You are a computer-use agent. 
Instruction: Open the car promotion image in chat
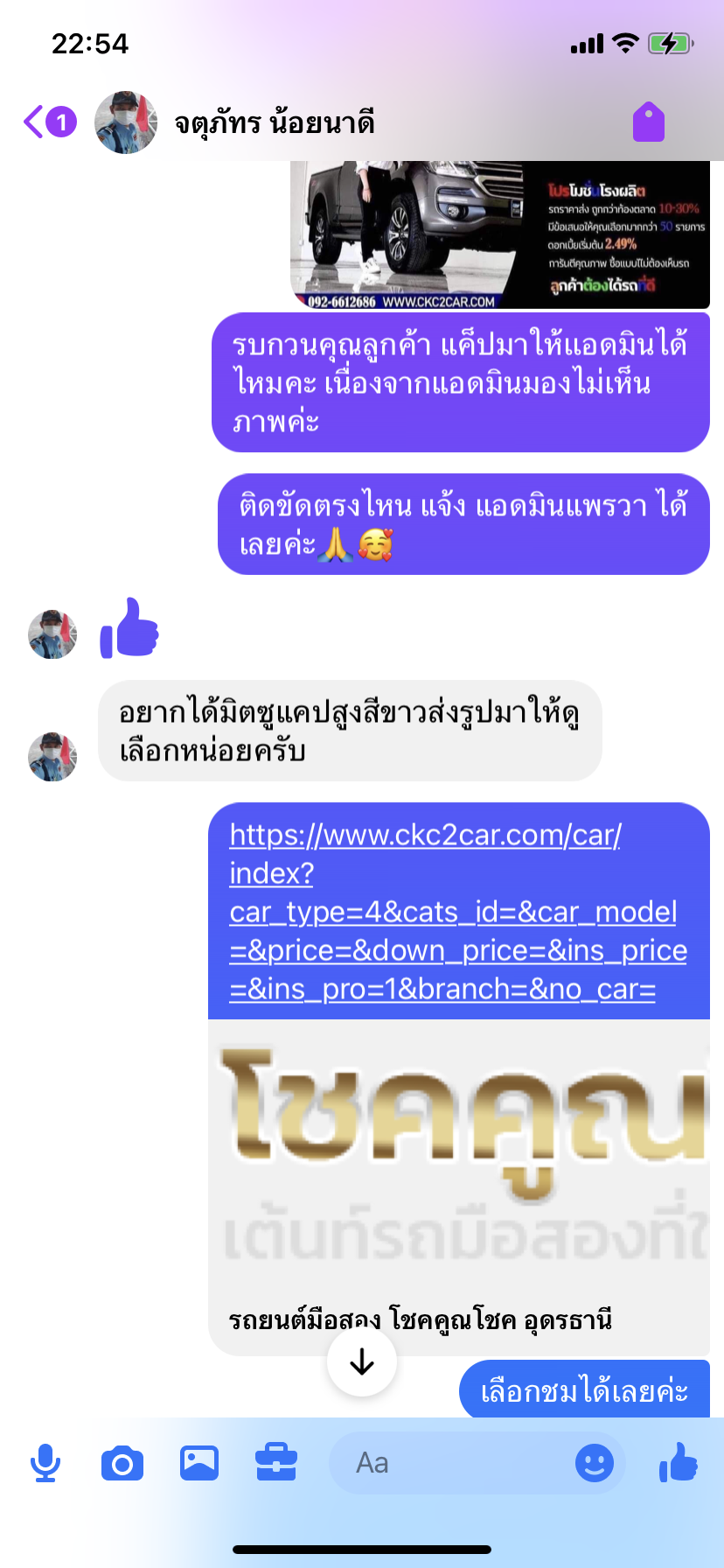tap(500, 234)
